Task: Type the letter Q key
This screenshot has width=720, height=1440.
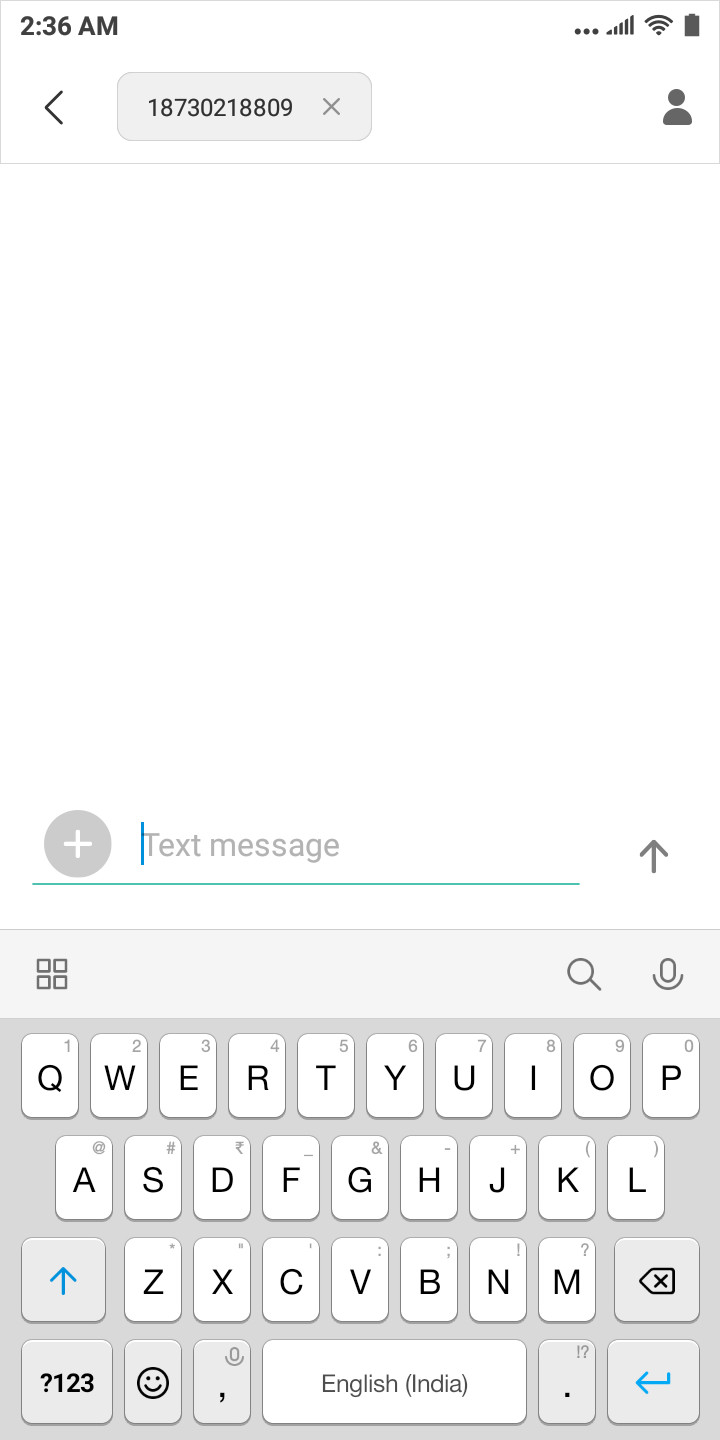Action: 49,1076
